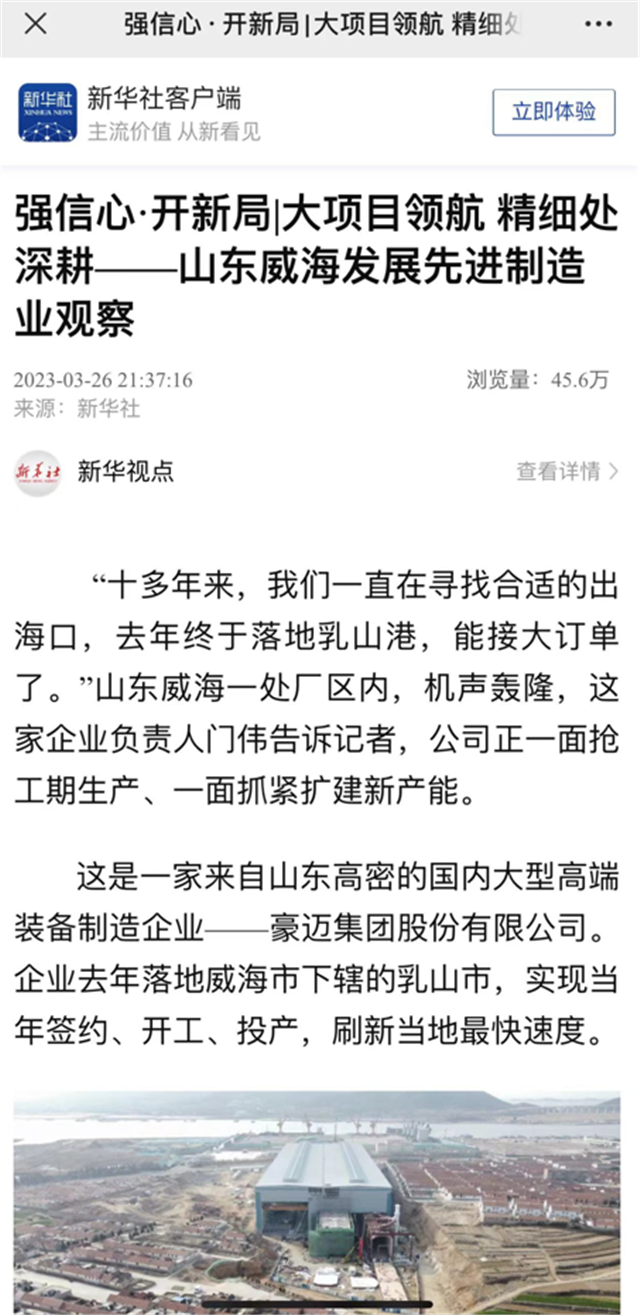Open the 新华视点 account profile
640x1315 pixels.
coord(95,472)
